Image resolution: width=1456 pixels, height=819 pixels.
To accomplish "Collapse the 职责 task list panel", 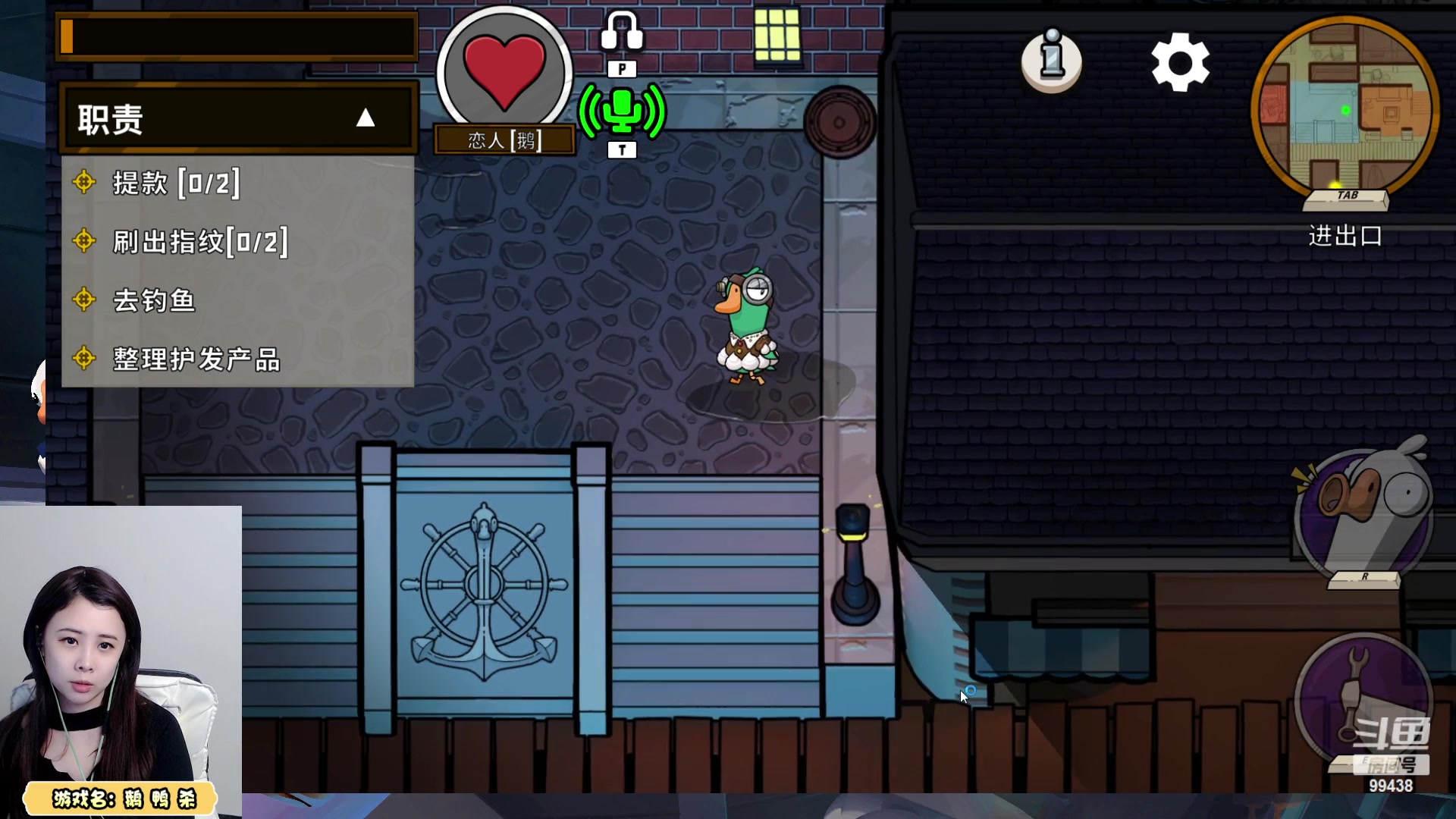I will (365, 118).
